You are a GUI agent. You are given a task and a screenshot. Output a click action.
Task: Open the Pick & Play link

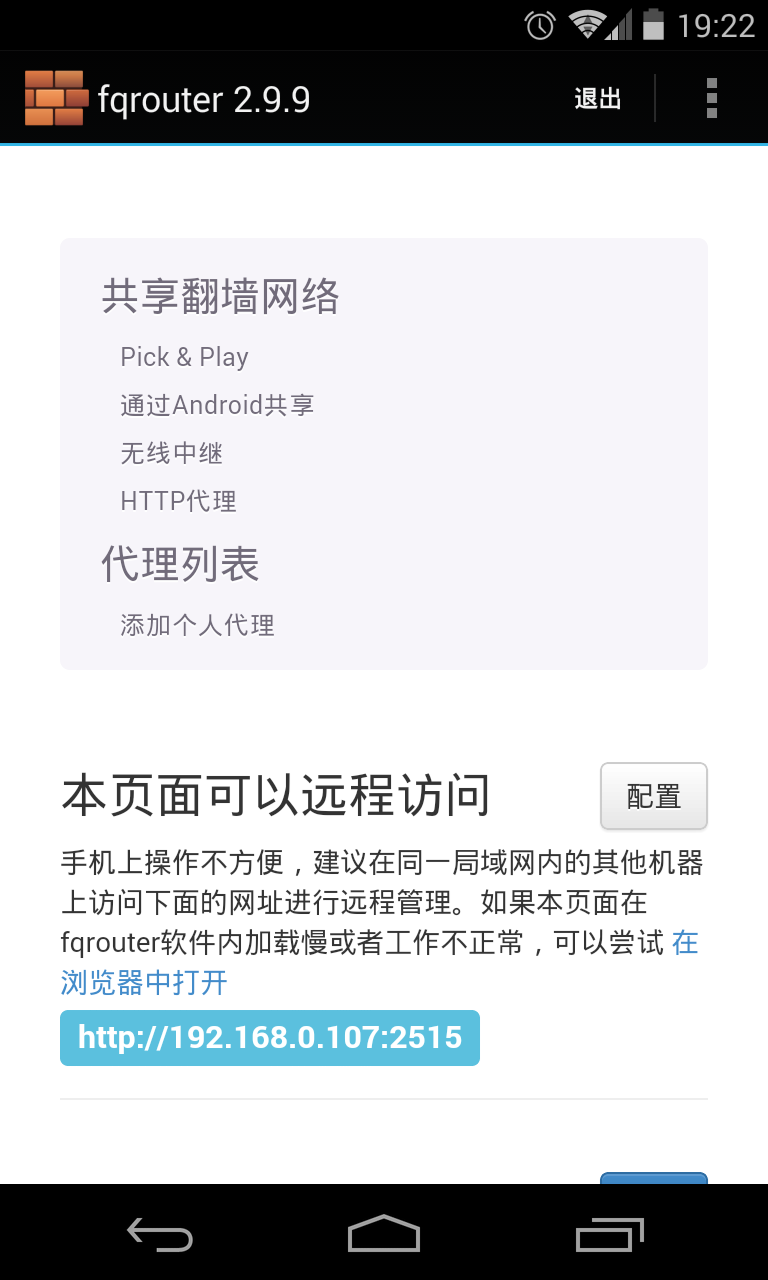point(184,357)
